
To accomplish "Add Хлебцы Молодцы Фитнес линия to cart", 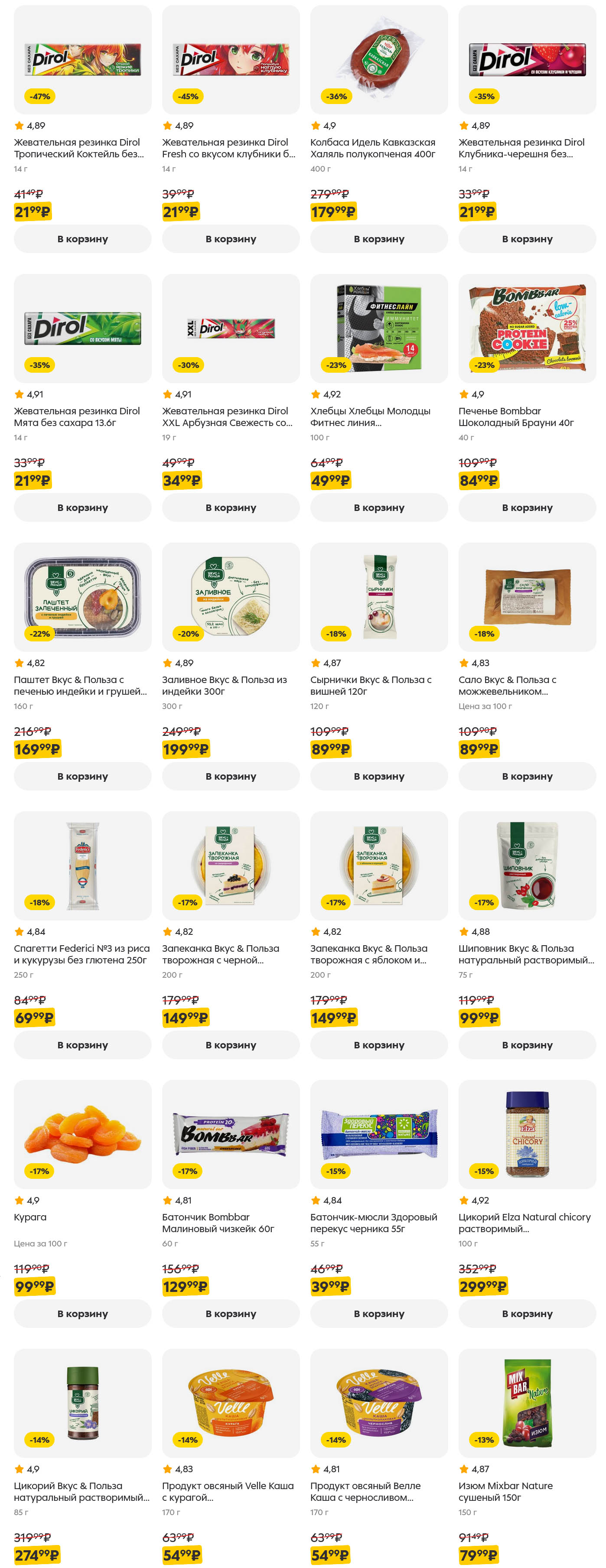I will (x=379, y=507).
